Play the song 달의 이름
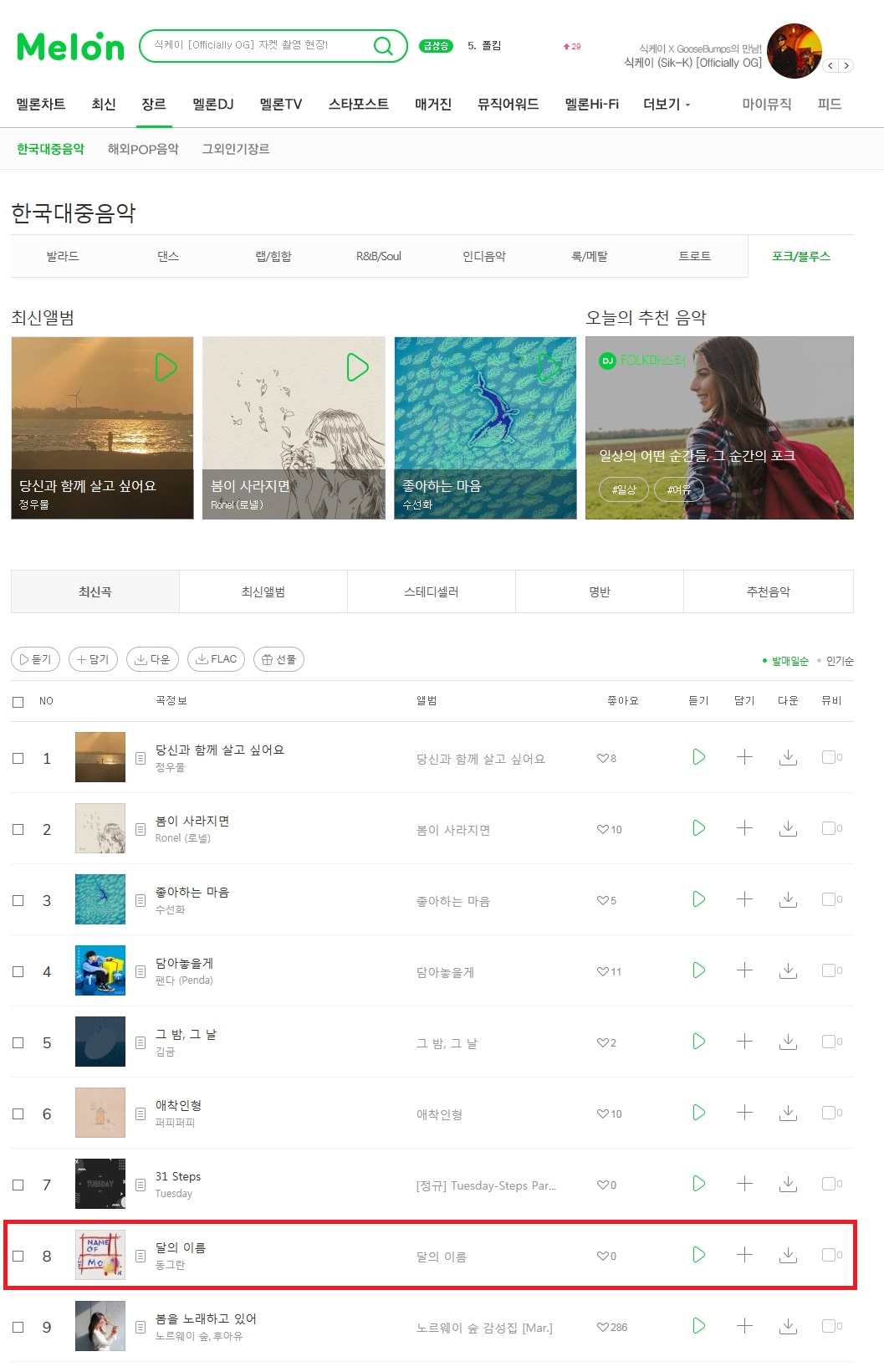Screen dimensions: 884x1372 coord(699,1255)
